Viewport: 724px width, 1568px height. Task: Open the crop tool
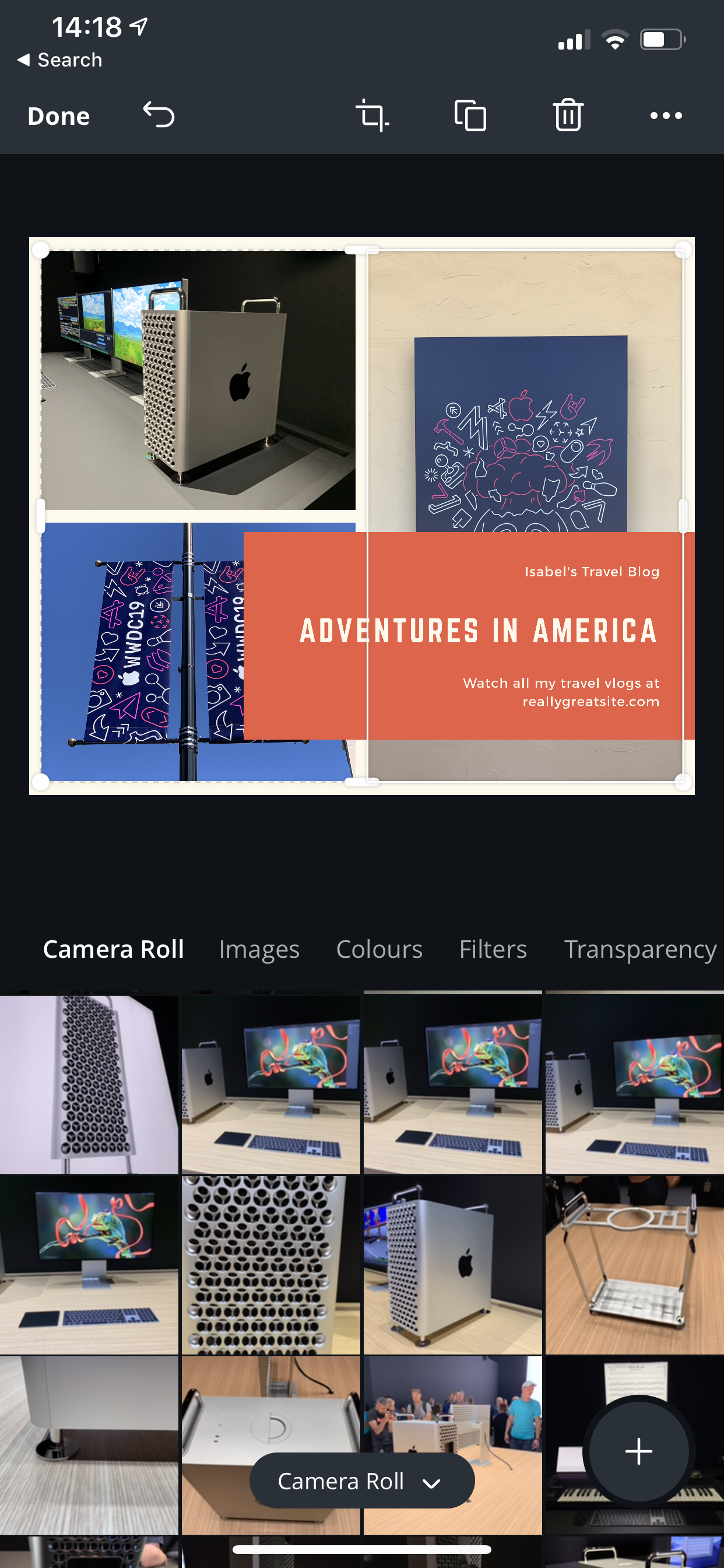tap(372, 115)
